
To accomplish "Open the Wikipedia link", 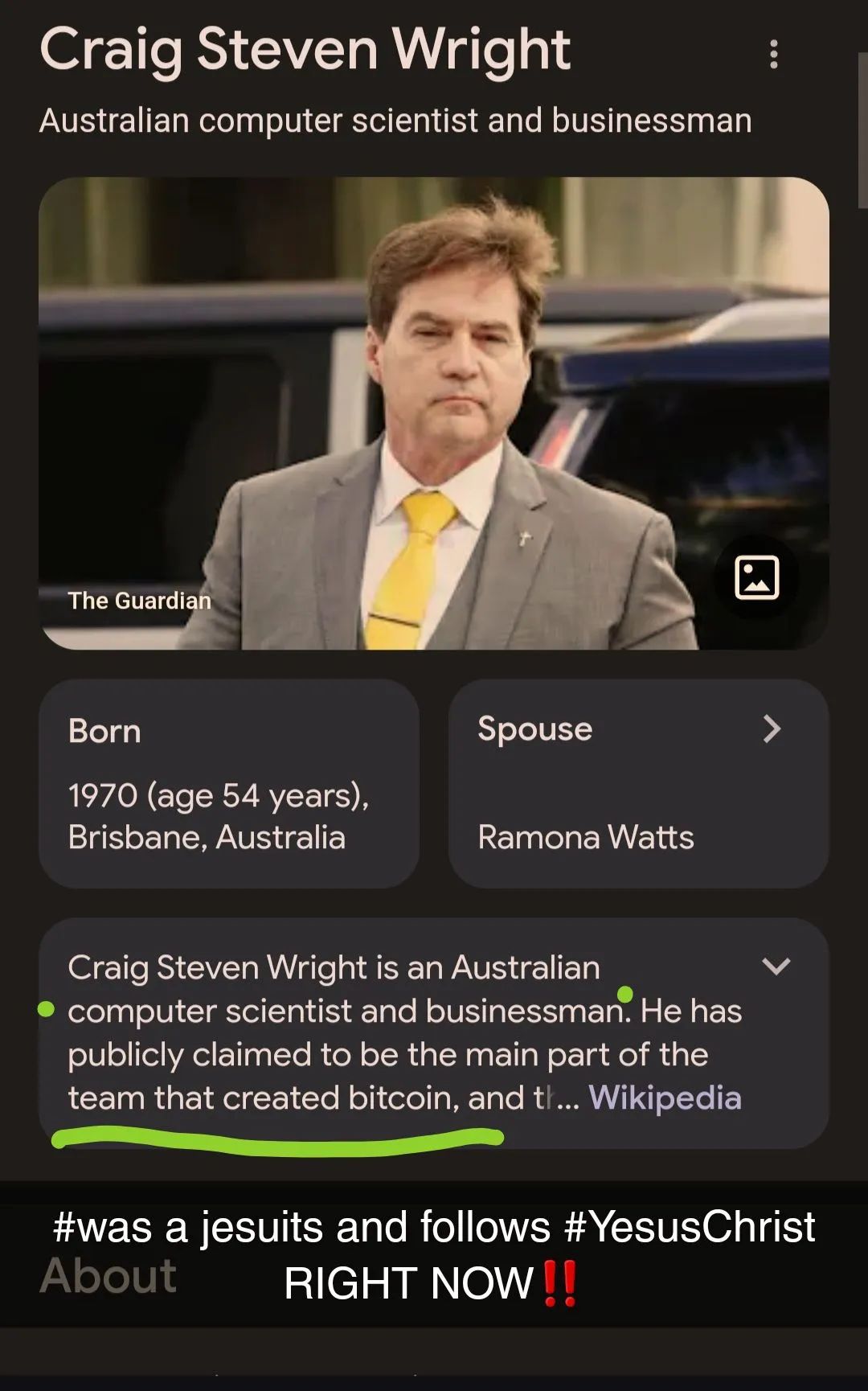I will click(x=665, y=1098).
